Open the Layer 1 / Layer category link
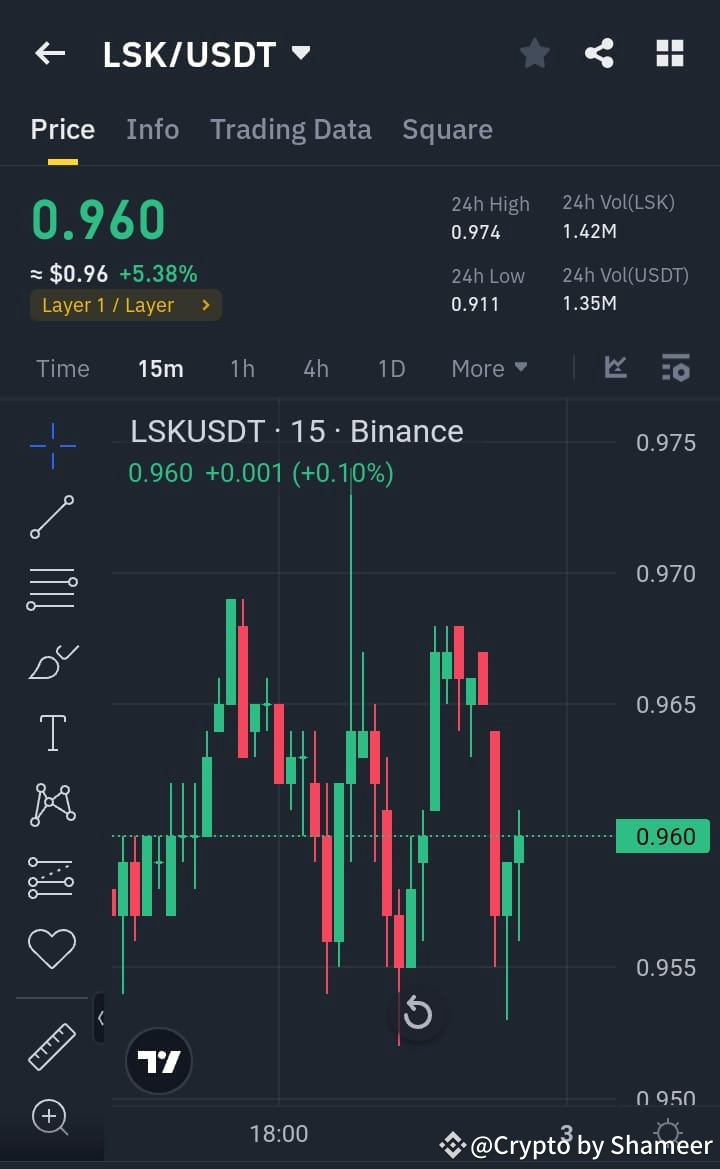Image resolution: width=720 pixels, height=1169 pixels. click(x=125, y=305)
